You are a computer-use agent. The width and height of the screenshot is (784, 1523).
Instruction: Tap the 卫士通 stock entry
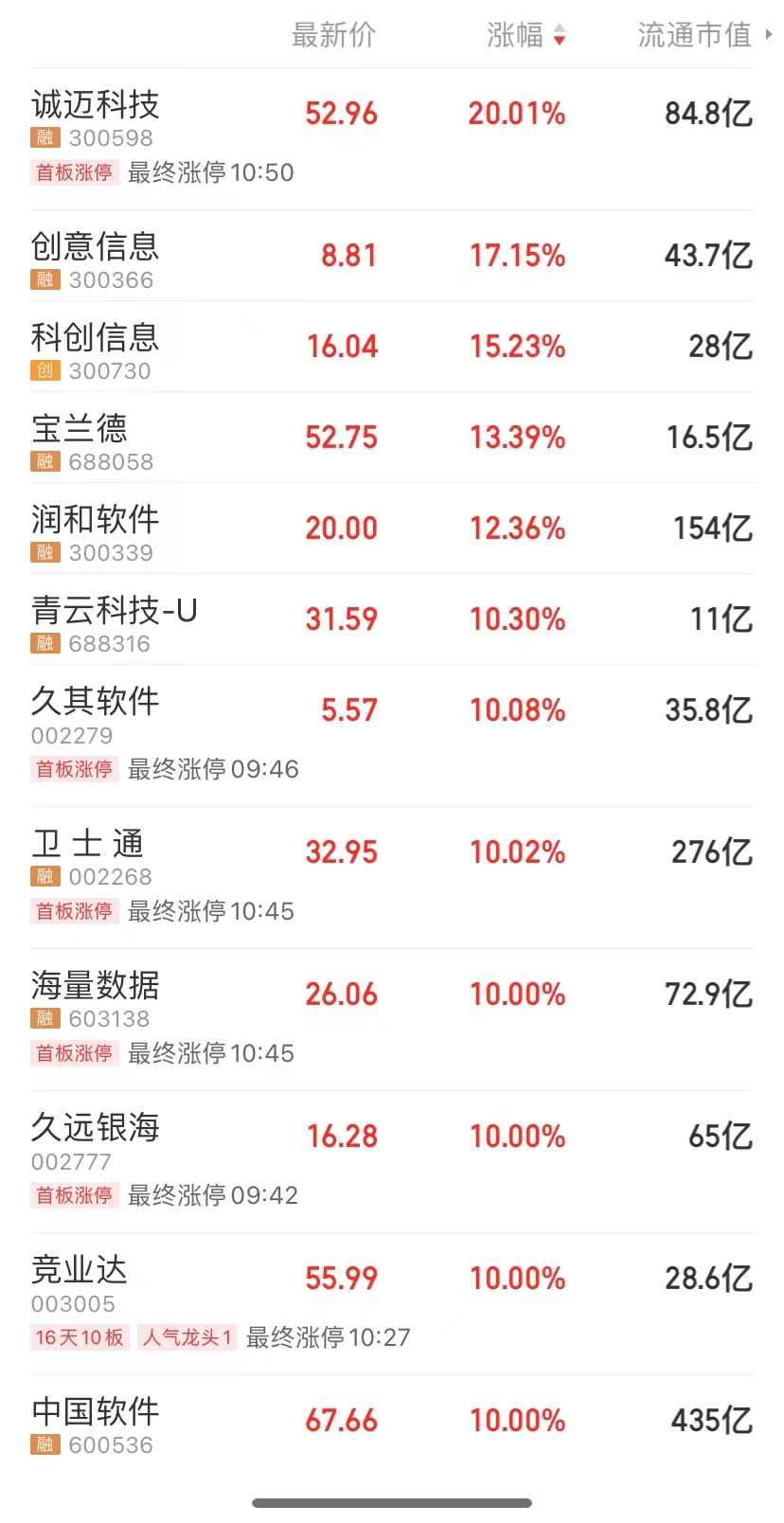coord(87,844)
